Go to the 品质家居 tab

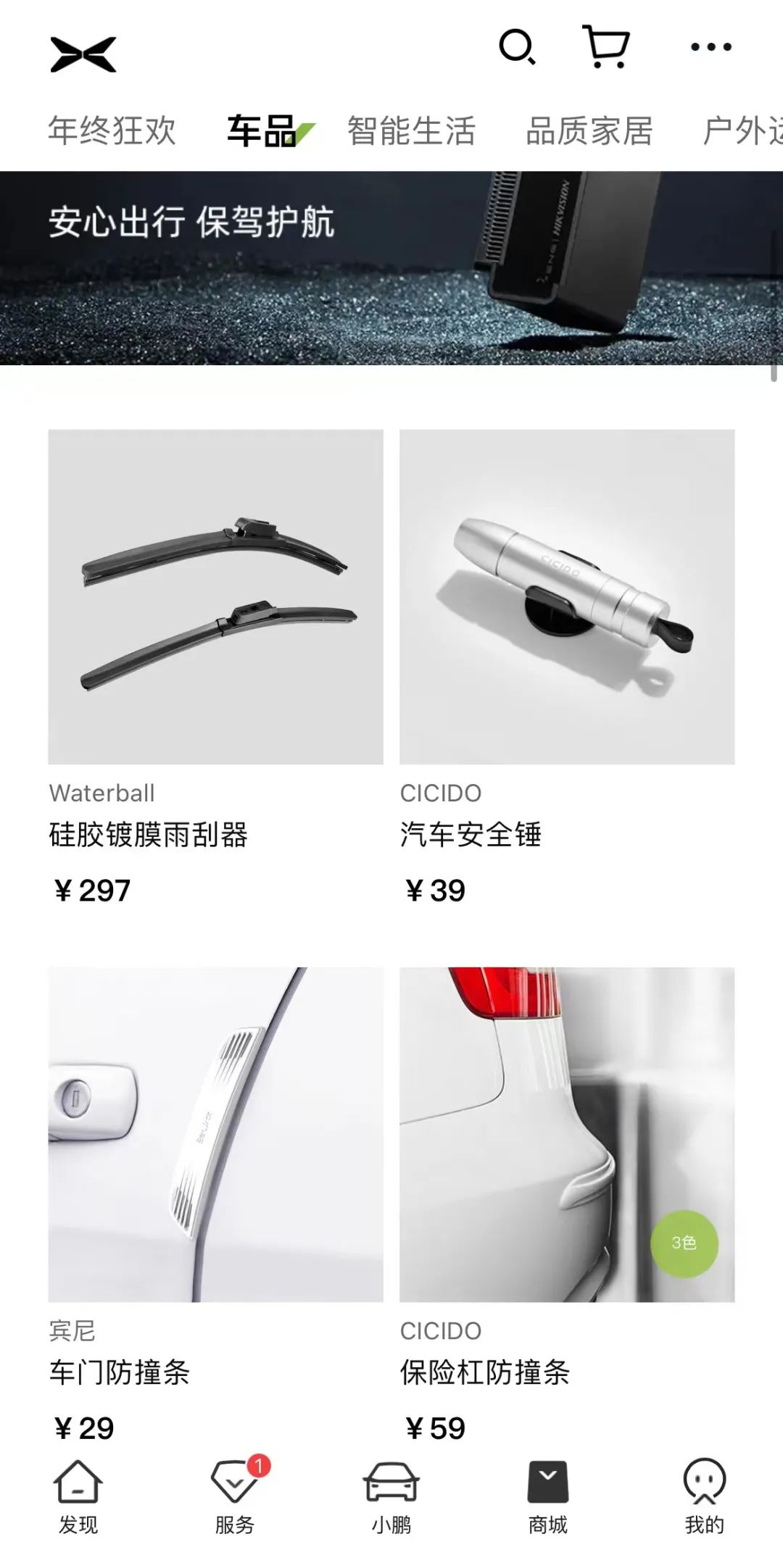click(589, 131)
